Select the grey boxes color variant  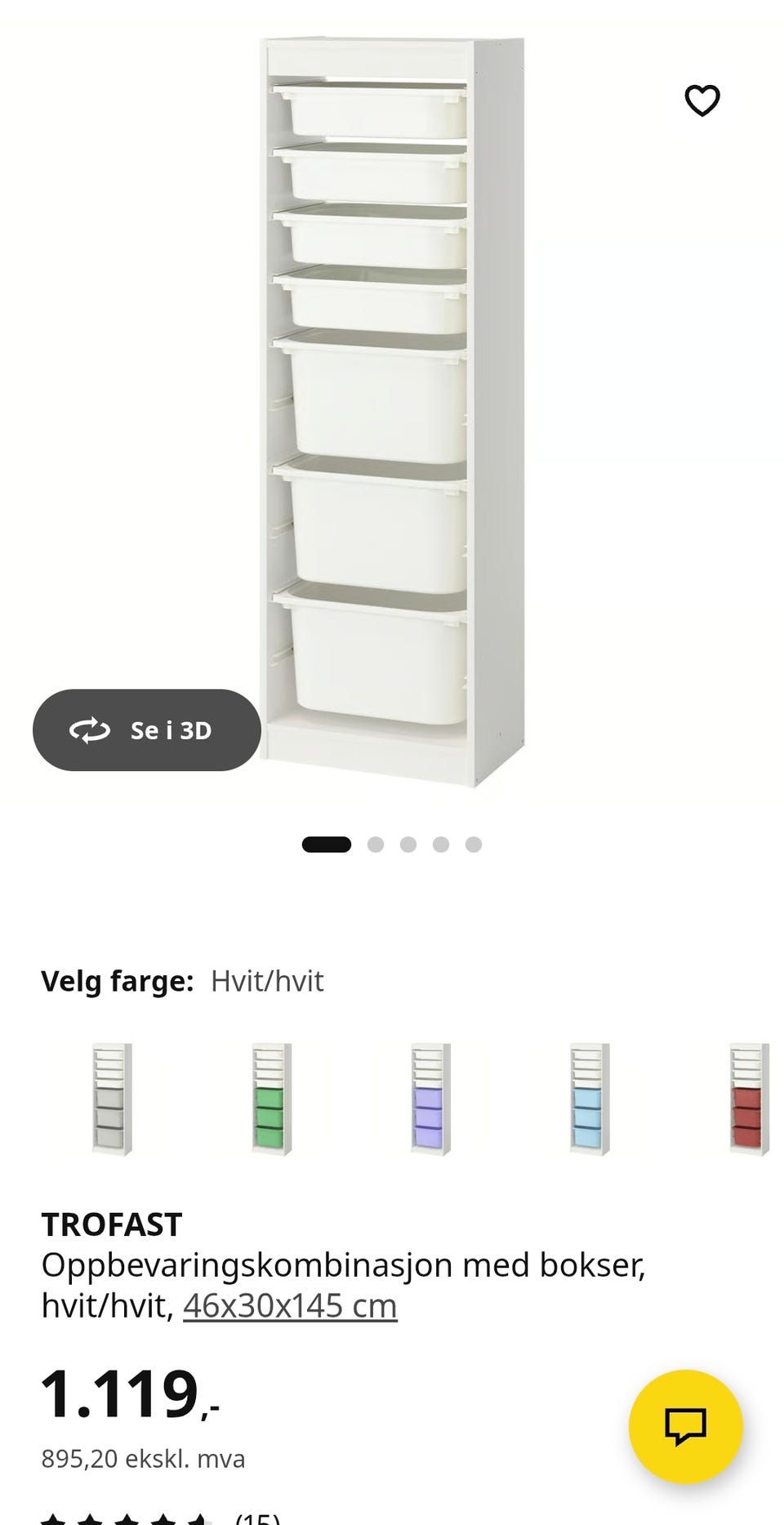[112, 1099]
